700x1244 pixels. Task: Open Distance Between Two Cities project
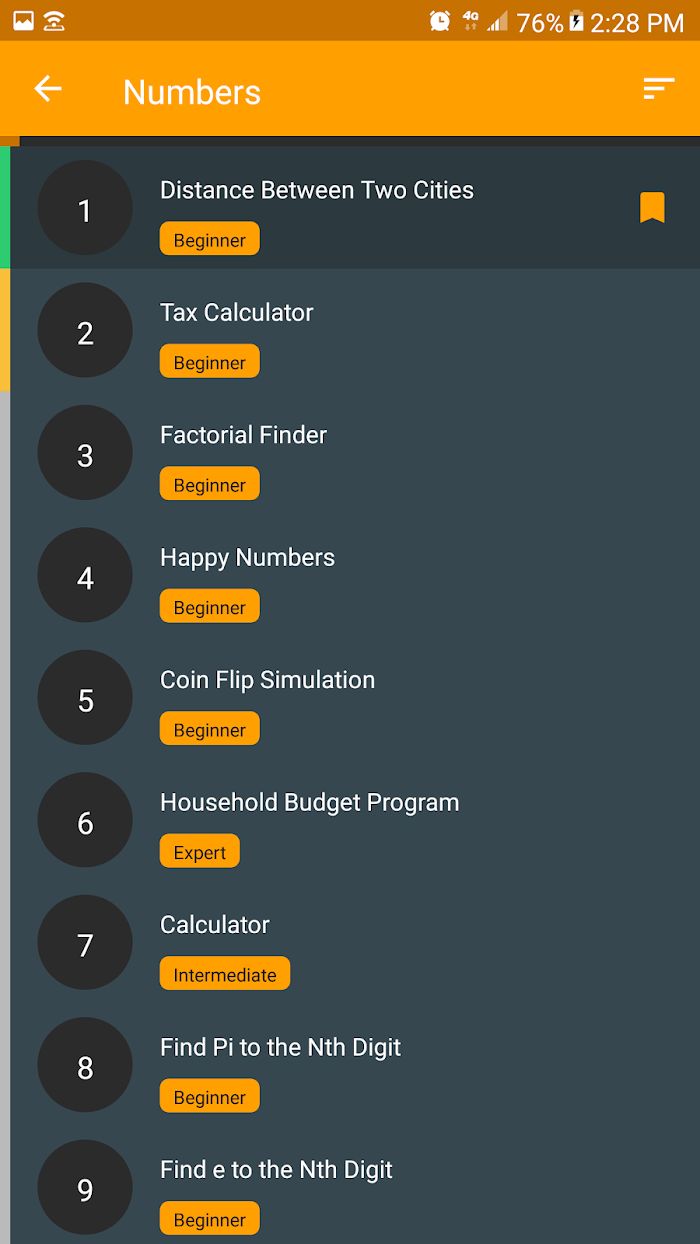pos(355,208)
